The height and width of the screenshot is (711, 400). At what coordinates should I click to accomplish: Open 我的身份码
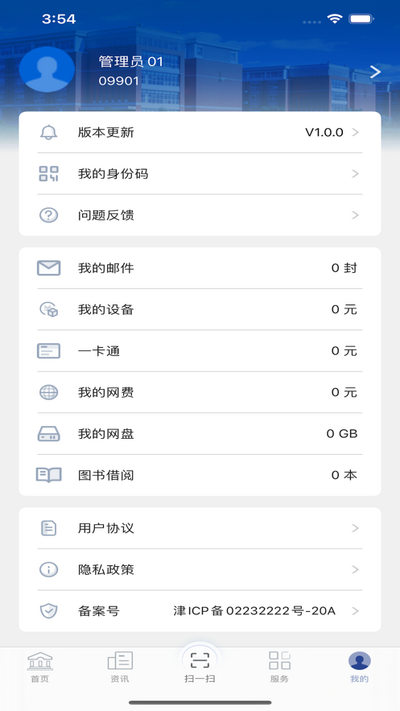click(200, 174)
